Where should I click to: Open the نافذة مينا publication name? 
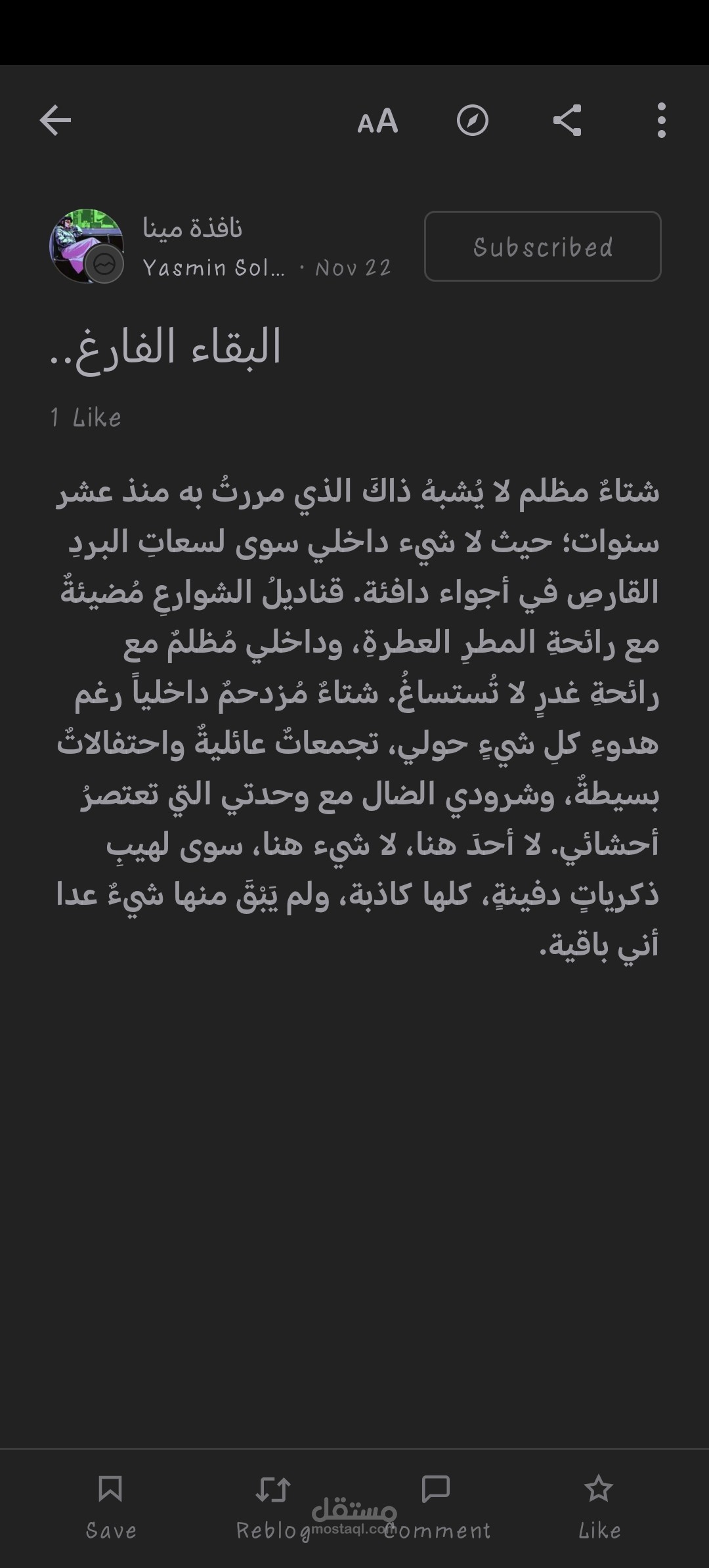pyautogui.click(x=193, y=228)
